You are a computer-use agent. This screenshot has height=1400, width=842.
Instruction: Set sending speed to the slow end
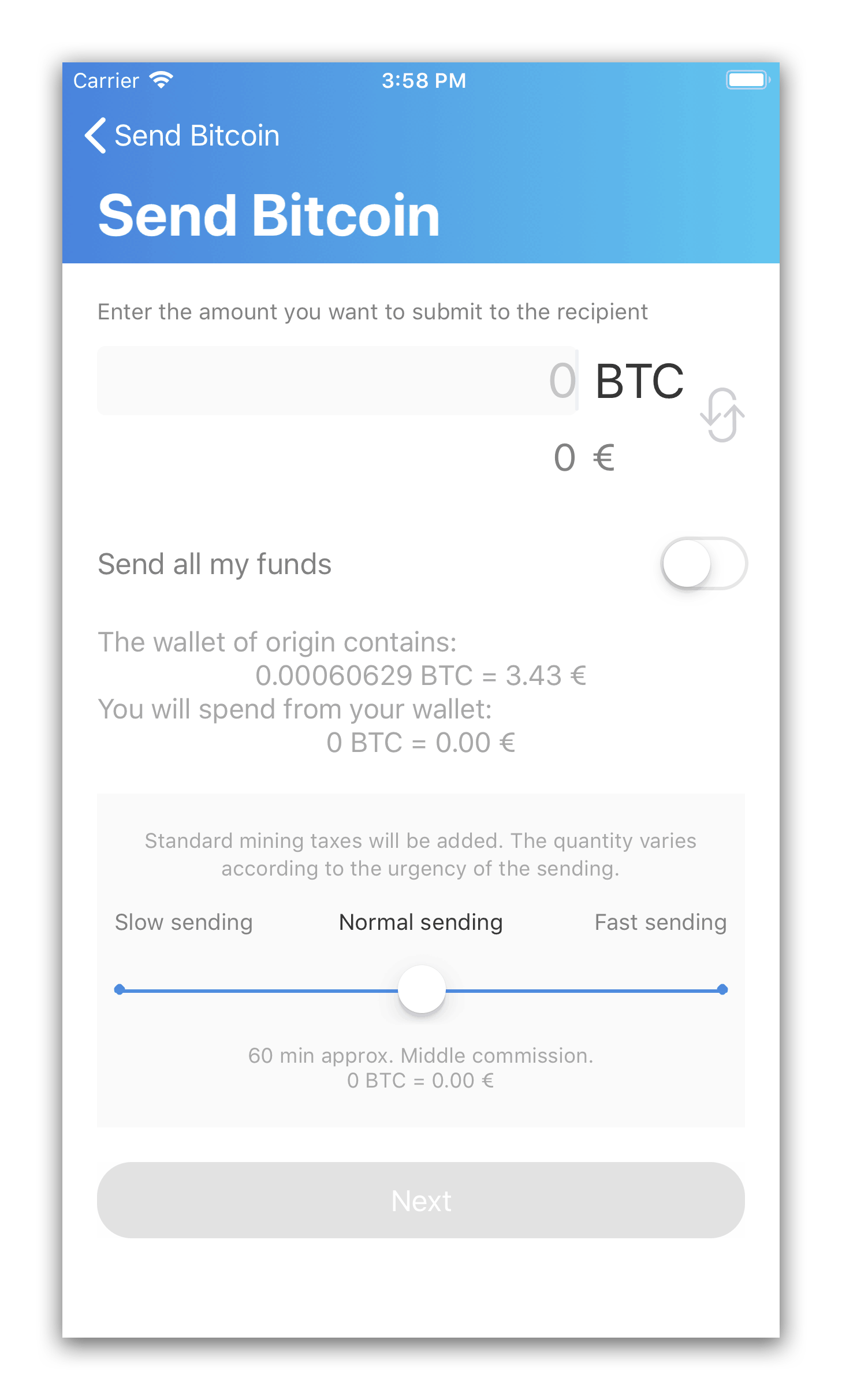click(120, 989)
